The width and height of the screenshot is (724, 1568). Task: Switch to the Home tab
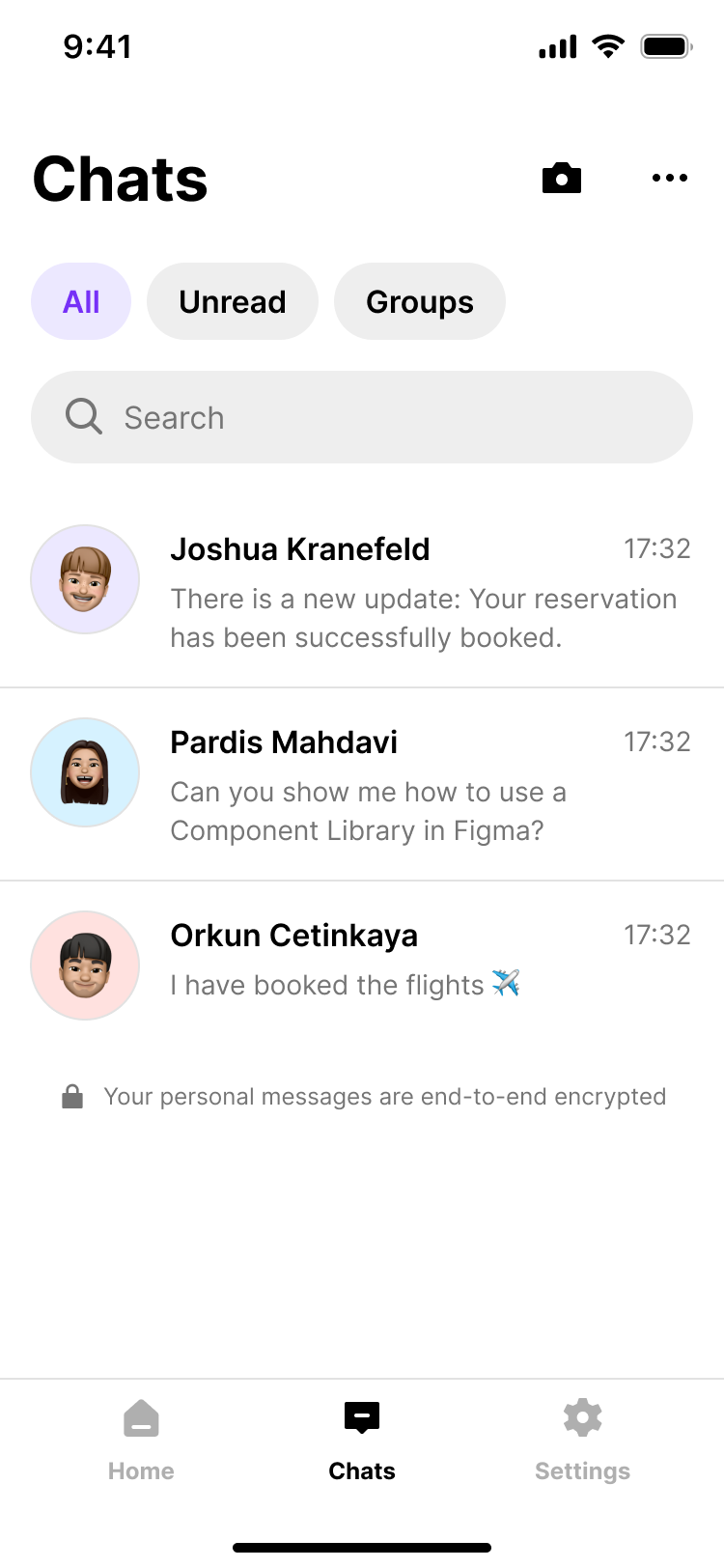point(141,1441)
